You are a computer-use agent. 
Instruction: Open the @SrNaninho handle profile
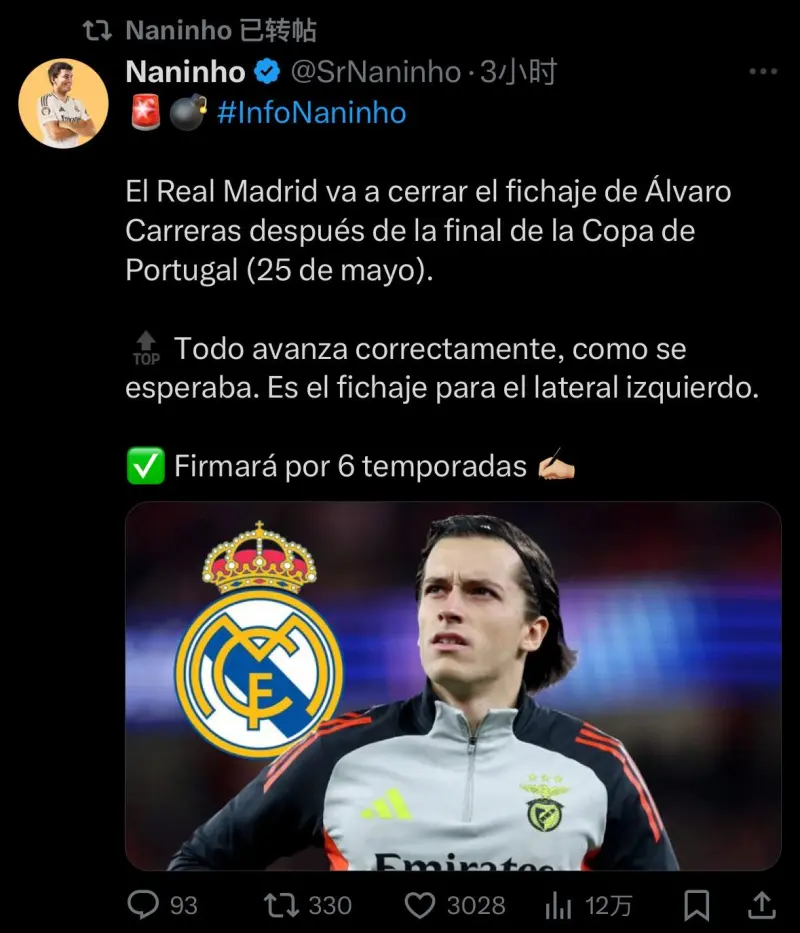375,72
